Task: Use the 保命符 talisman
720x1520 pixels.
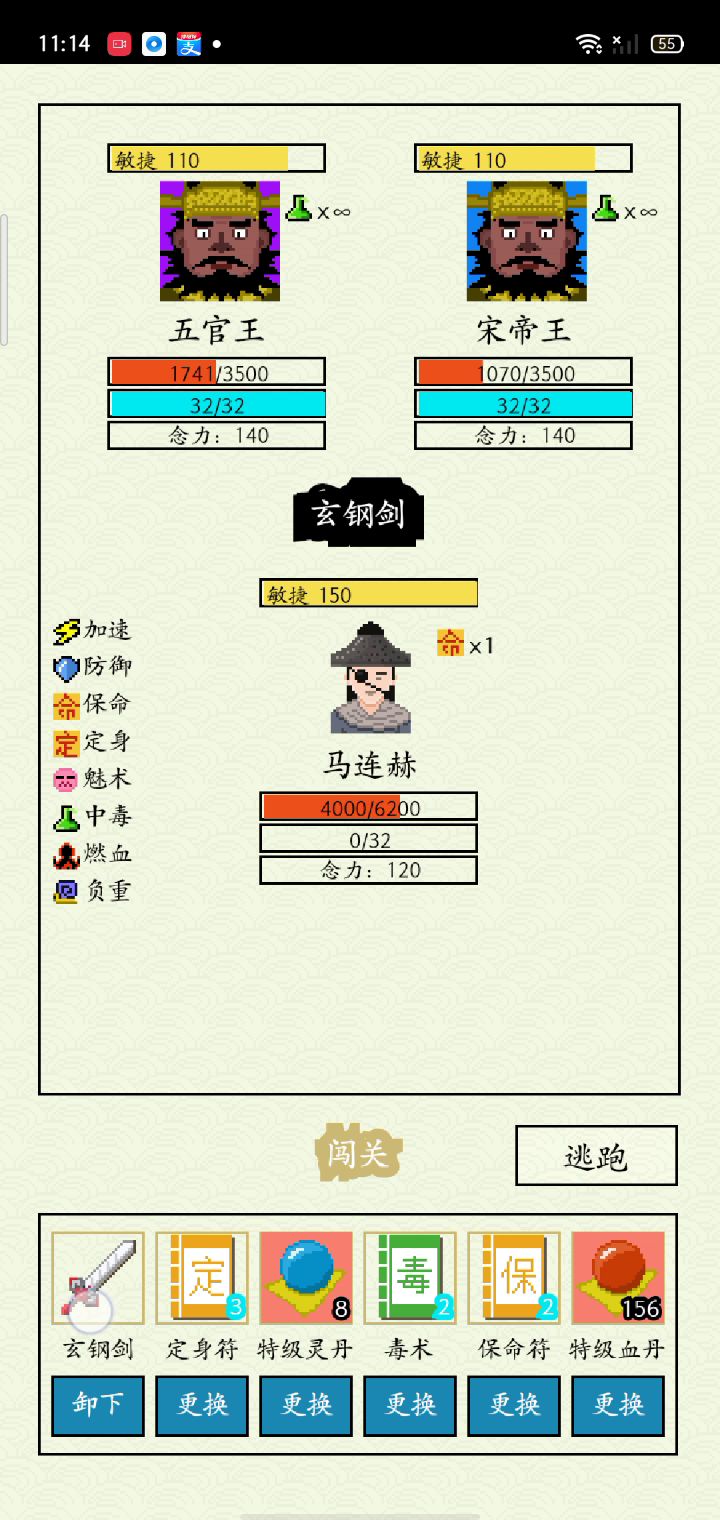Action: 514,1277
